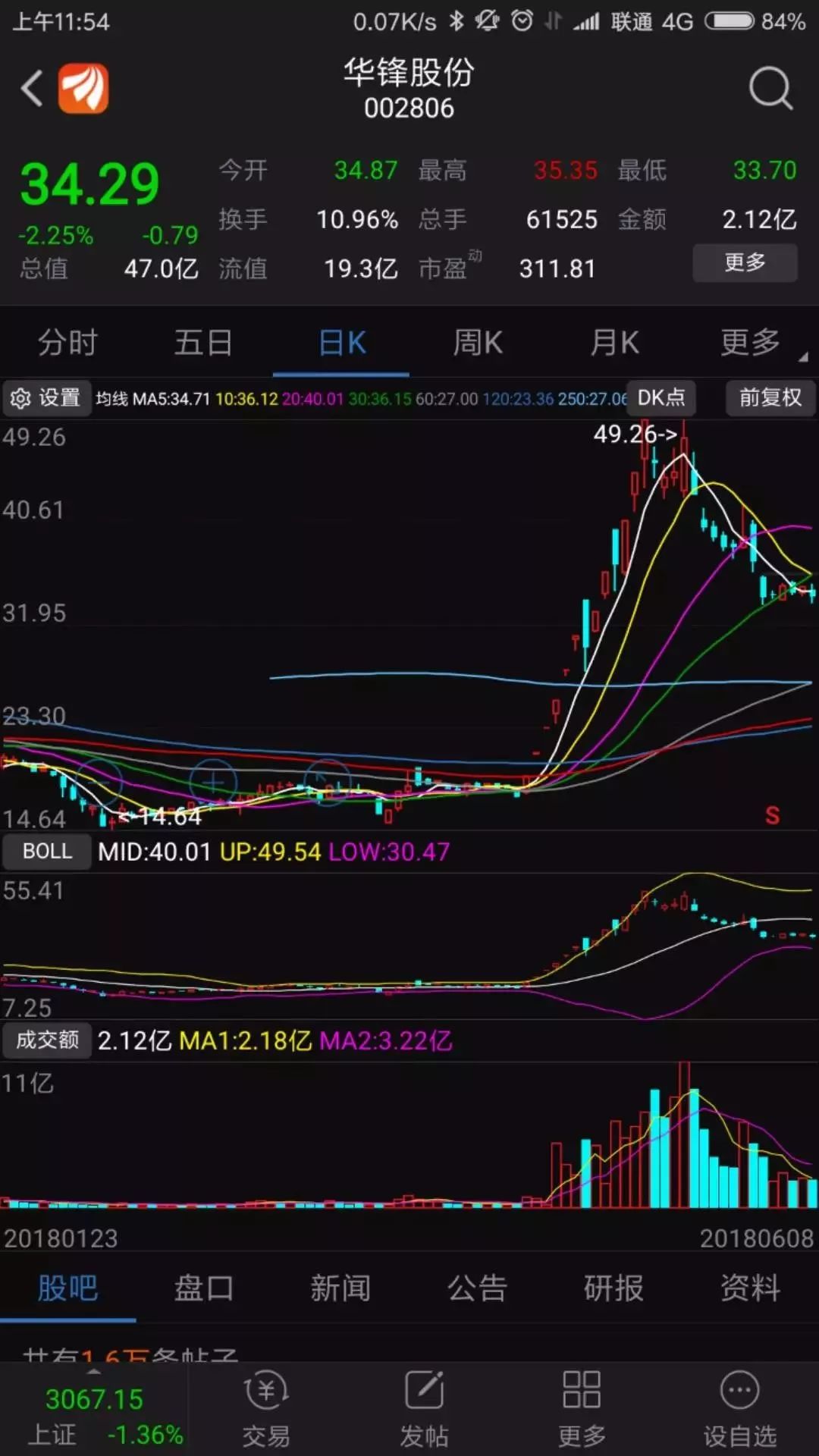Change the 前复权 adjustment mode
The image size is (819, 1456).
point(770,398)
